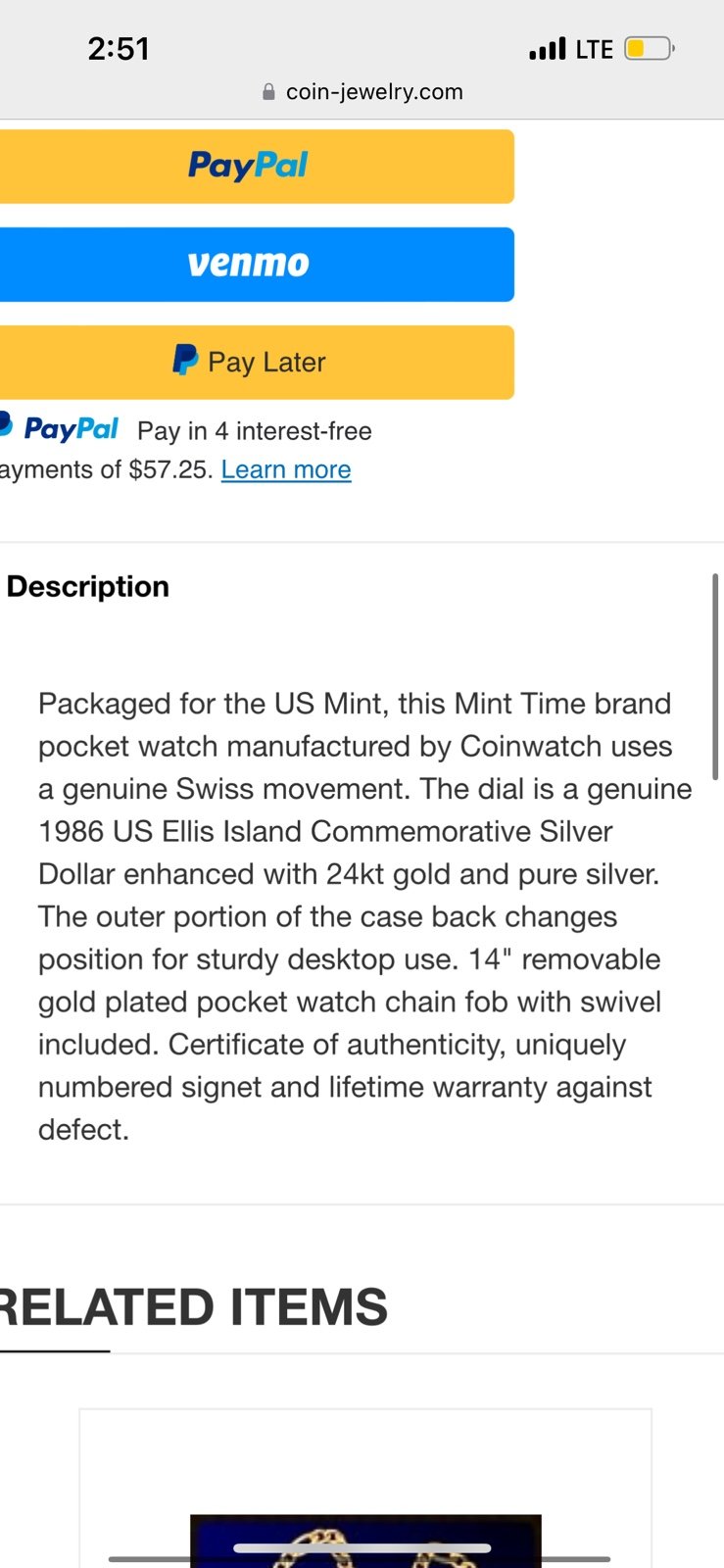The height and width of the screenshot is (1568, 724).
Task: Open the related item product card
Action: [x=364, y=1490]
